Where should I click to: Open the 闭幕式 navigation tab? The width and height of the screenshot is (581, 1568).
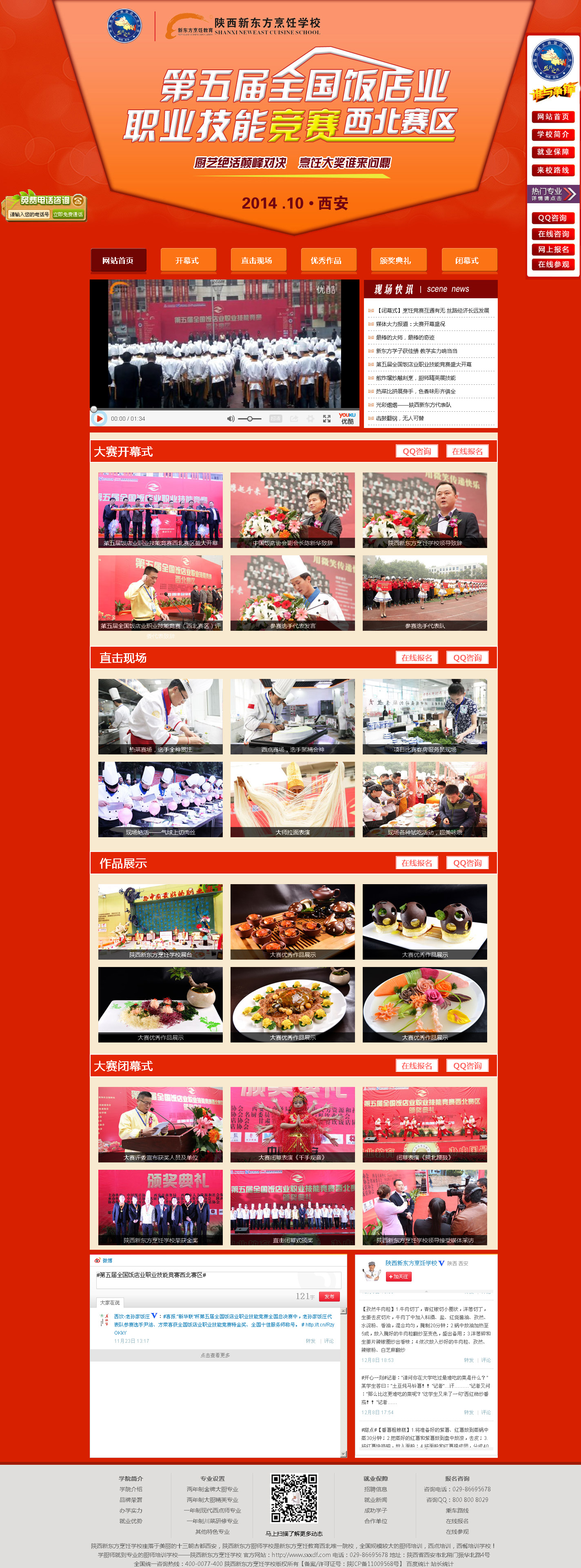pyautogui.click(x=467, y=260)
